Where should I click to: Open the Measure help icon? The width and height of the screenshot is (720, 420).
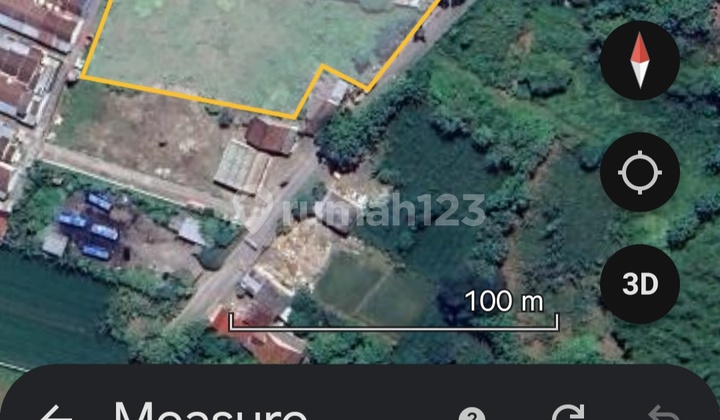tap(471, 414)
